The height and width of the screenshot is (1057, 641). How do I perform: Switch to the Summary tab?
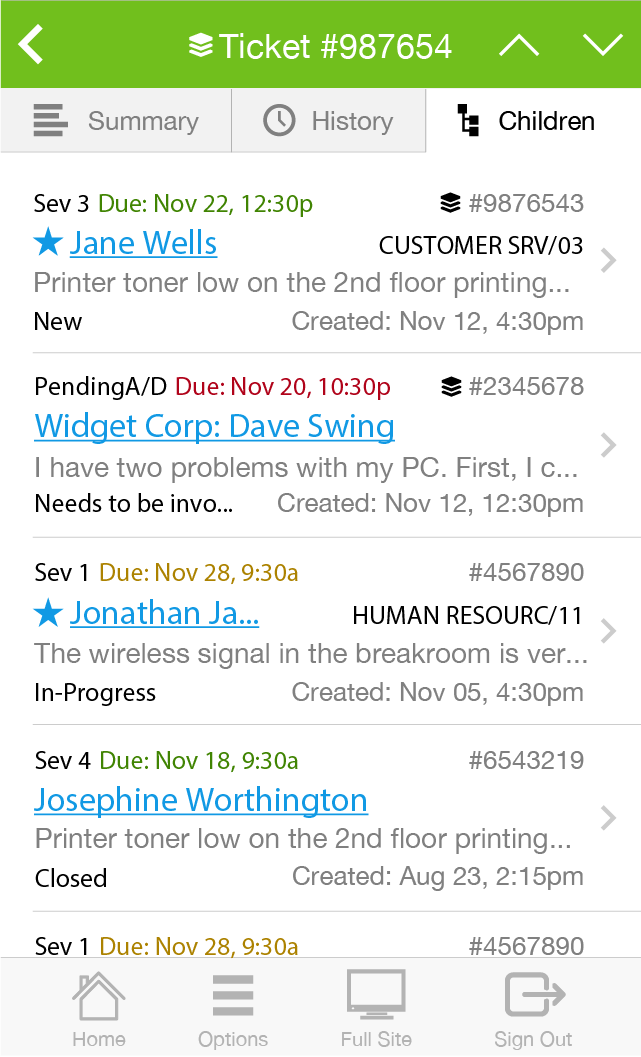(x=116, y=121)
